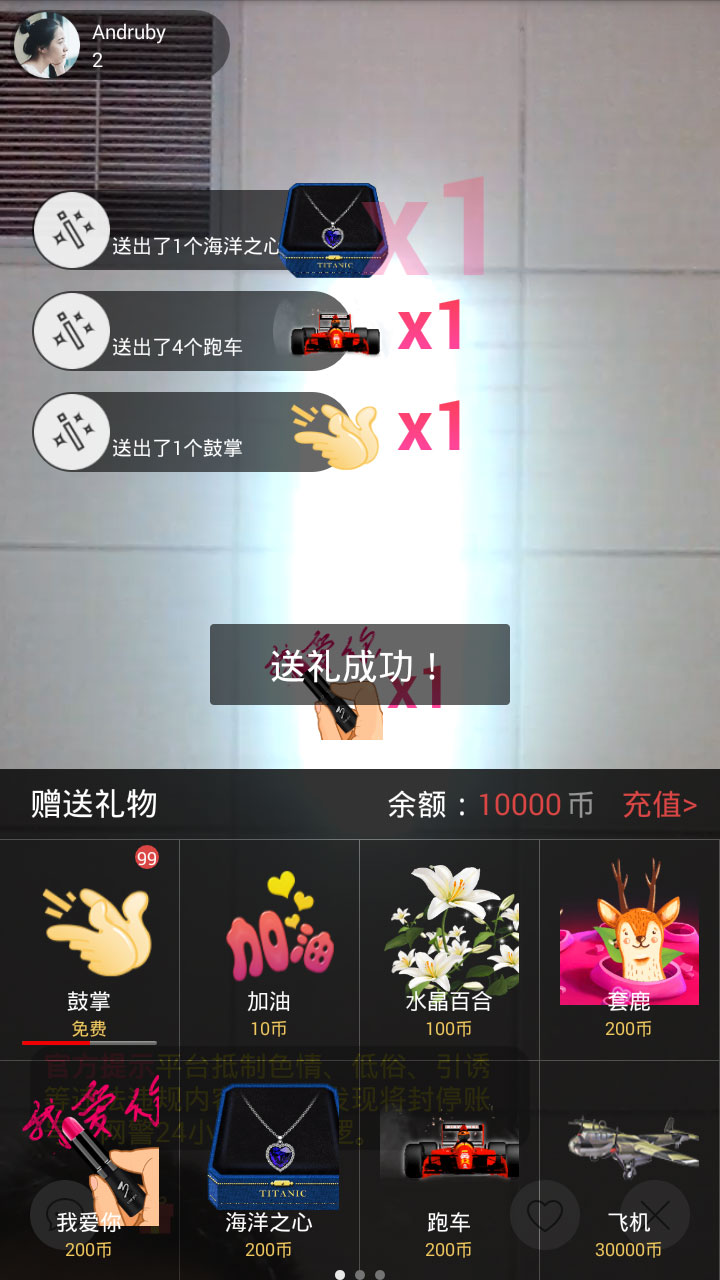Pick the 水晶百合 lily gift
The image size is (720, 1280).
[x=449, y=950]
